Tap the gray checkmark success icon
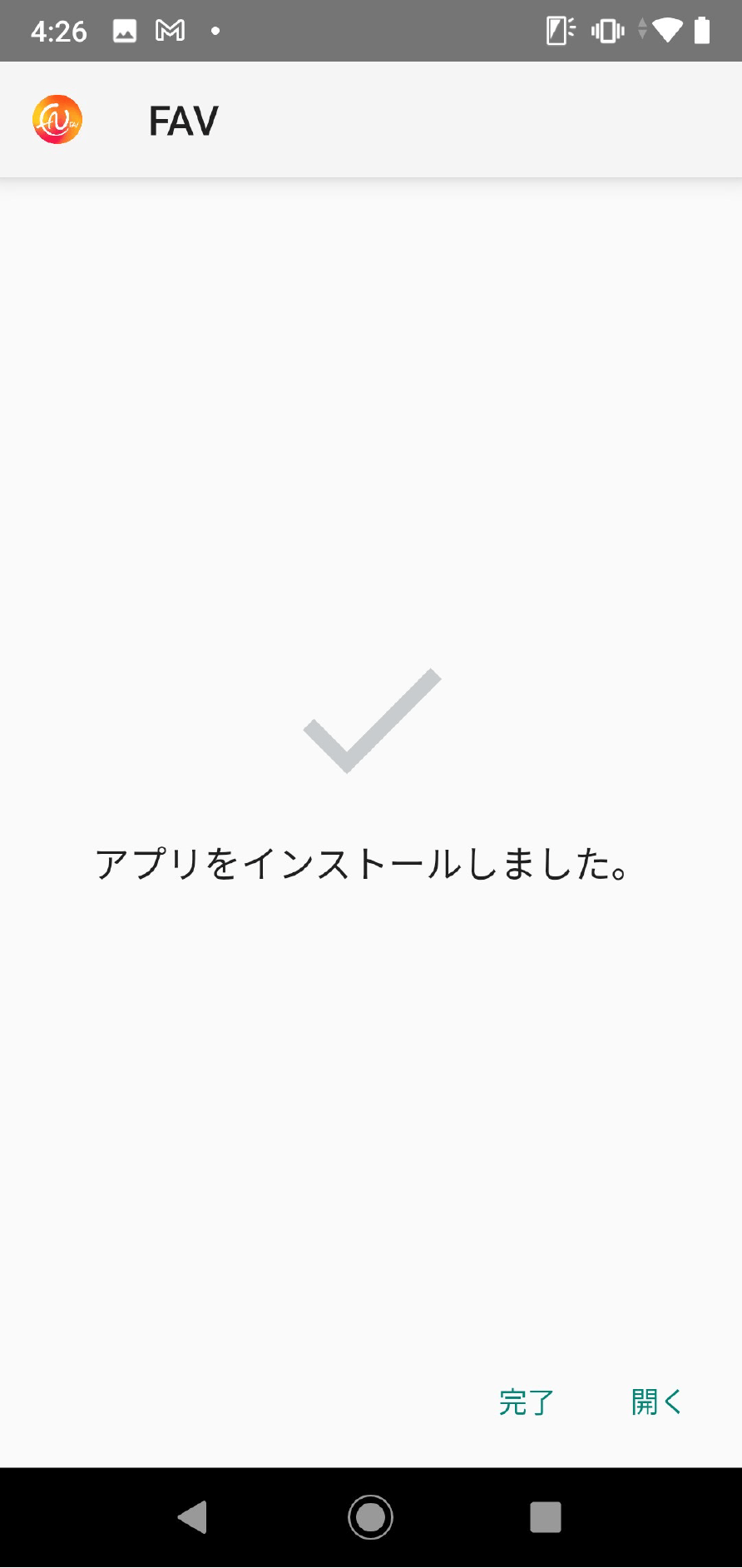Image resolution: width=742 pixels, height=1568 pixels. [x=373, y=722]
